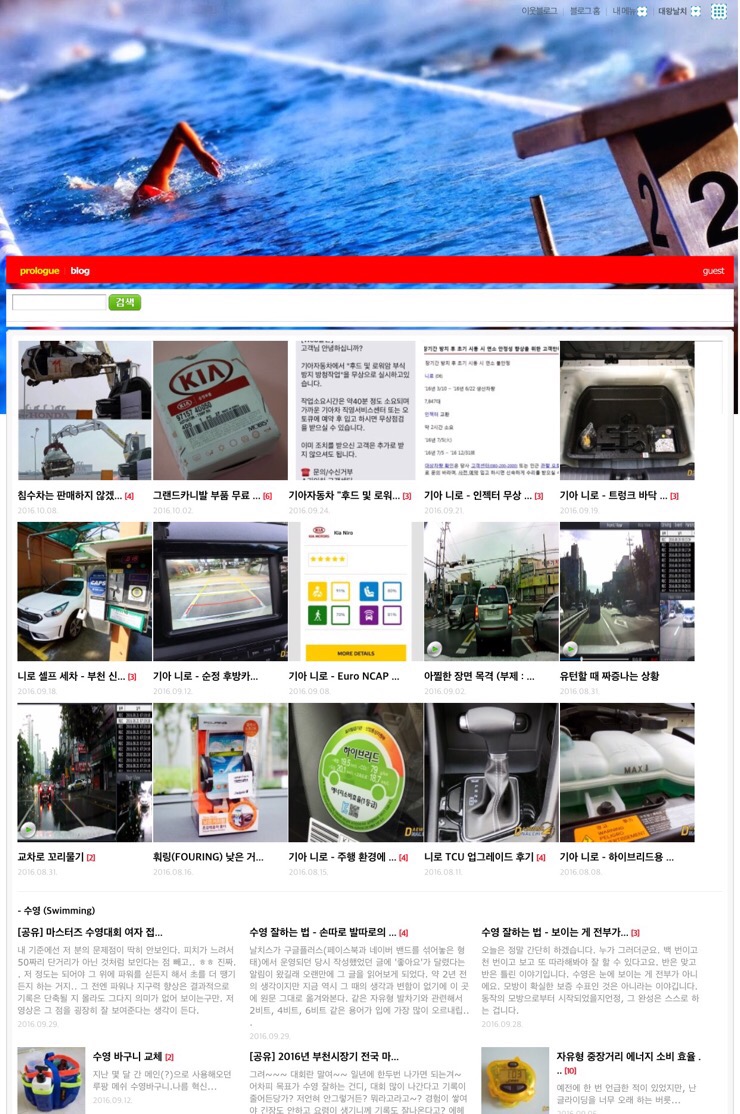Open post 기아 니로 - Euro NCAP
This screenshot has width=740, height=1114.
344,676
